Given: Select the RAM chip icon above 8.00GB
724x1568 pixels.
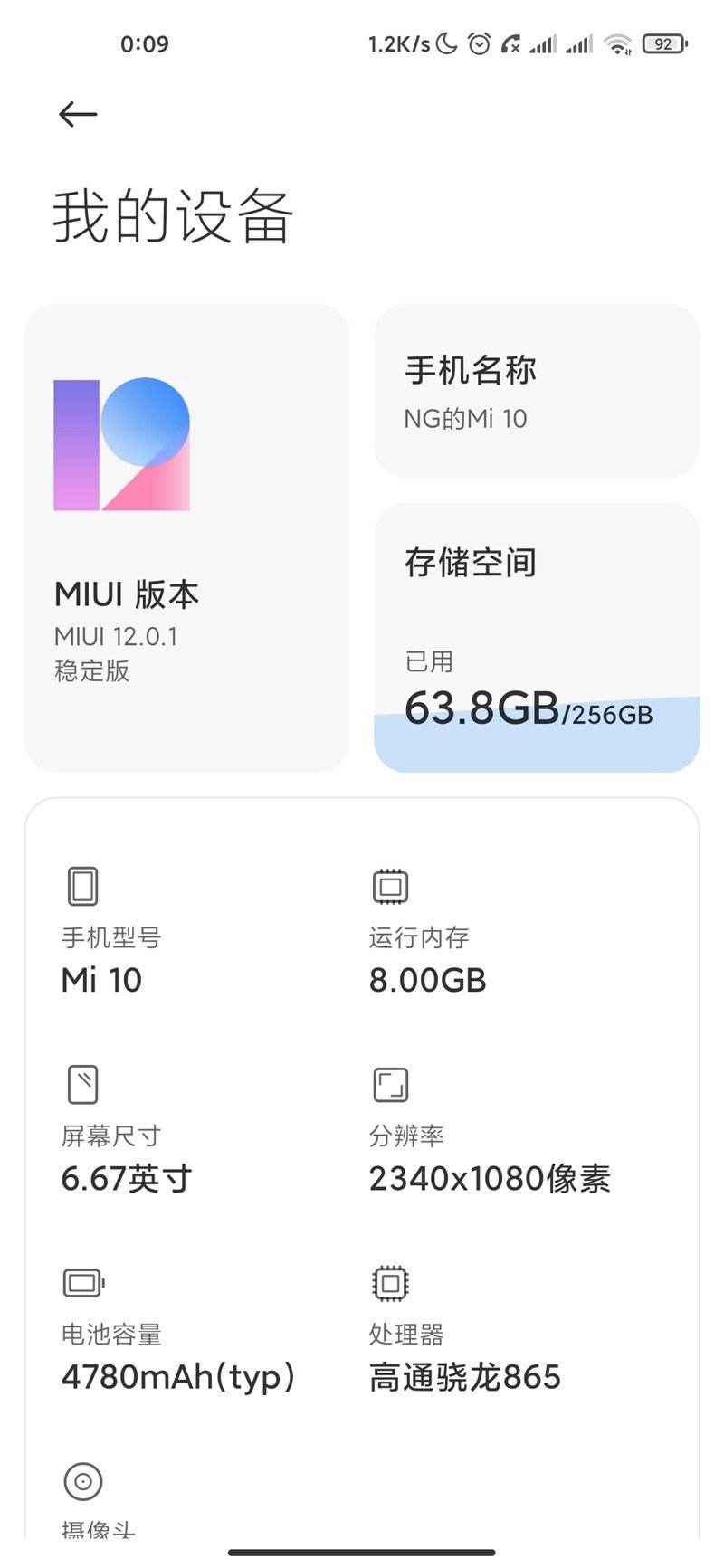Looking at the screenshot, I should (390, 886).
